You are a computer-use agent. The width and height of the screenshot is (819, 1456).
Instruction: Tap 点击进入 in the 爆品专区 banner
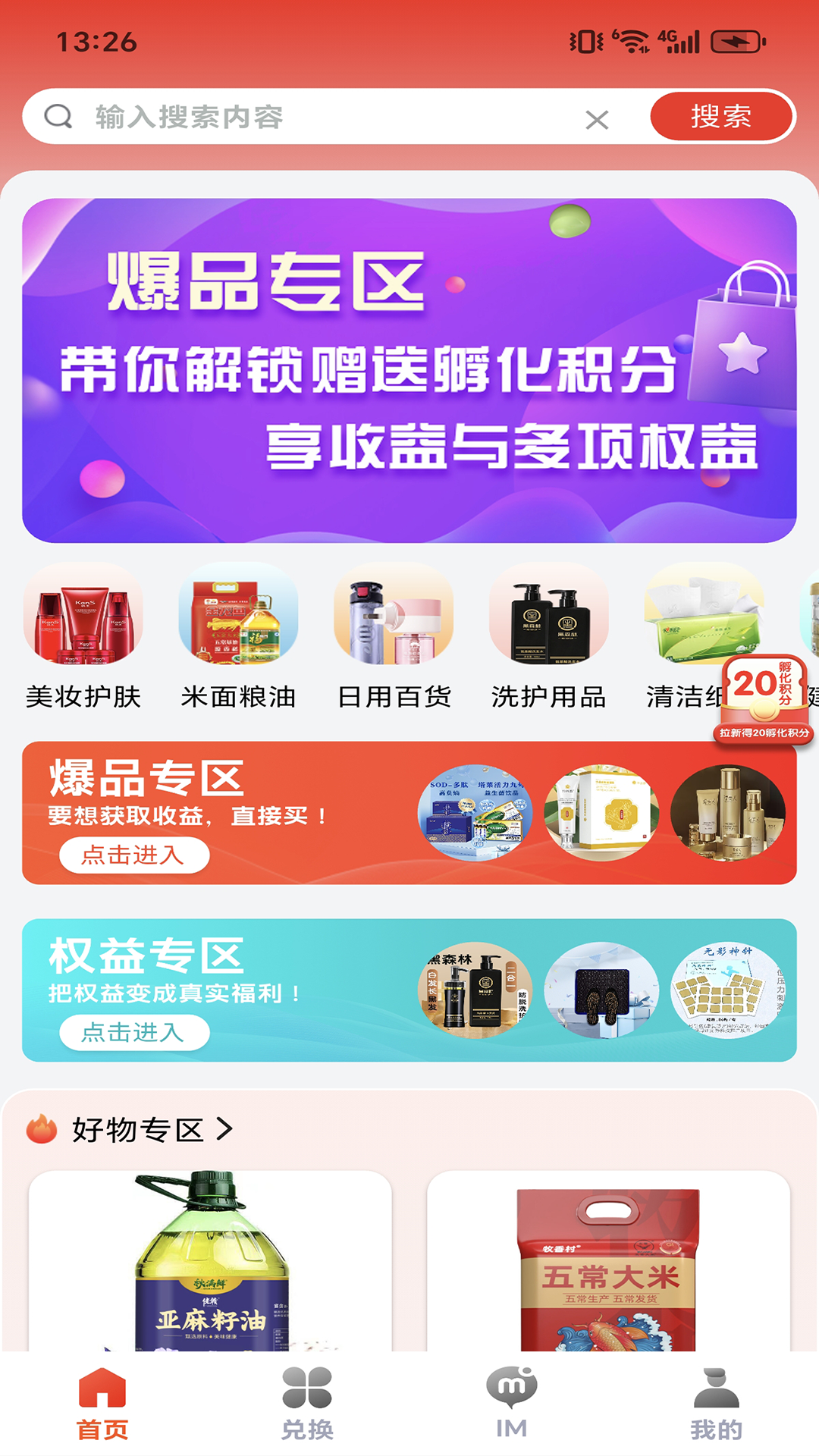point(135,853)
